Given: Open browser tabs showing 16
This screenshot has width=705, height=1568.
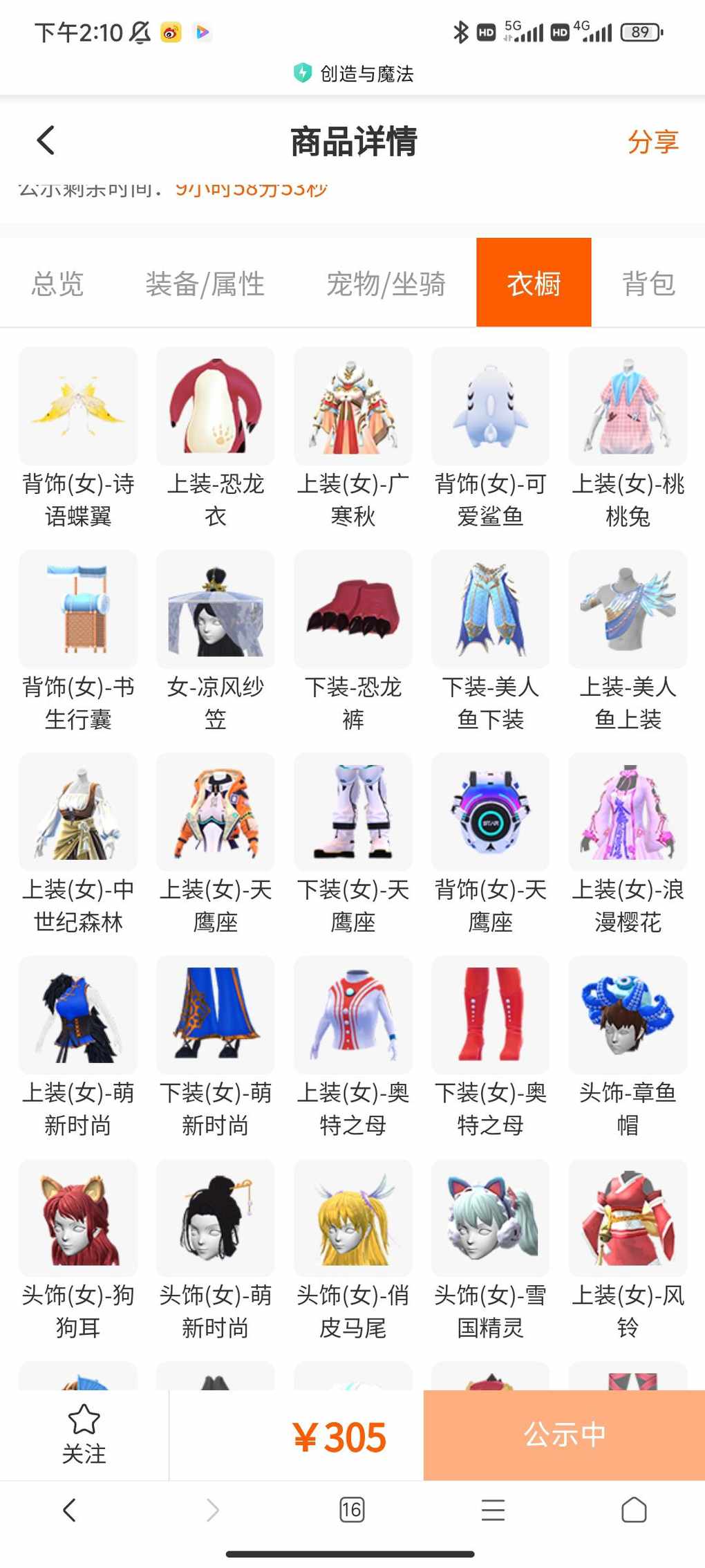Looking at the screenshot, I should [x=352, y=1509].
